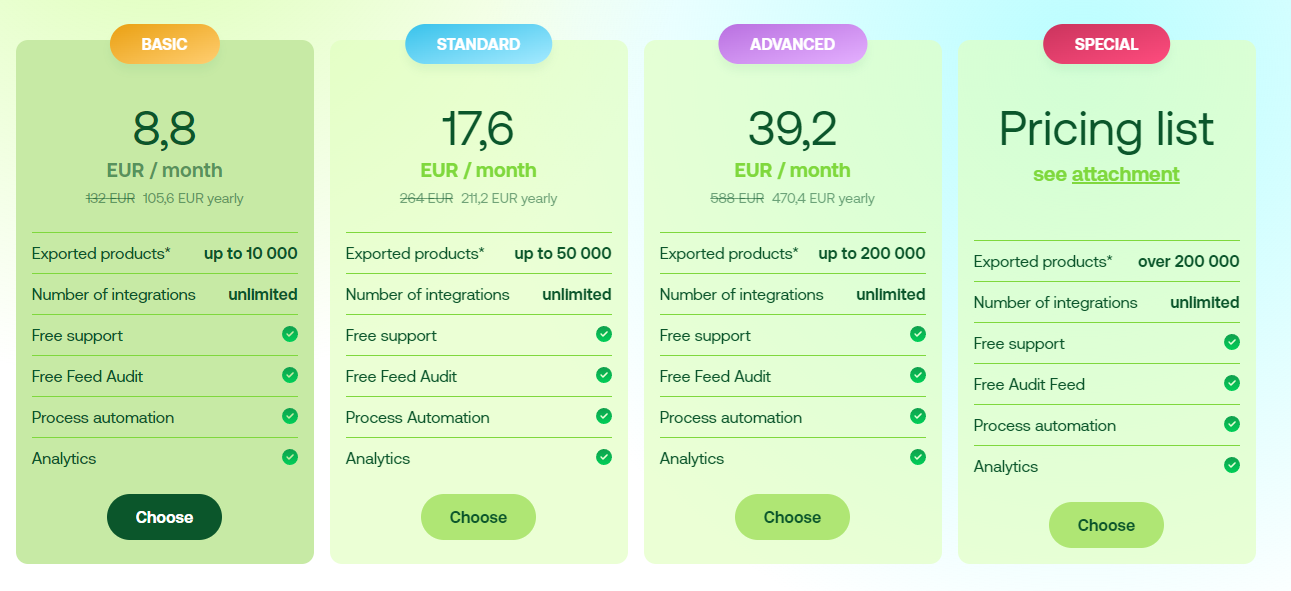Pick the Advanced plan's Choose button
The height and width of the screenshot is (591, 1291).
792,517
